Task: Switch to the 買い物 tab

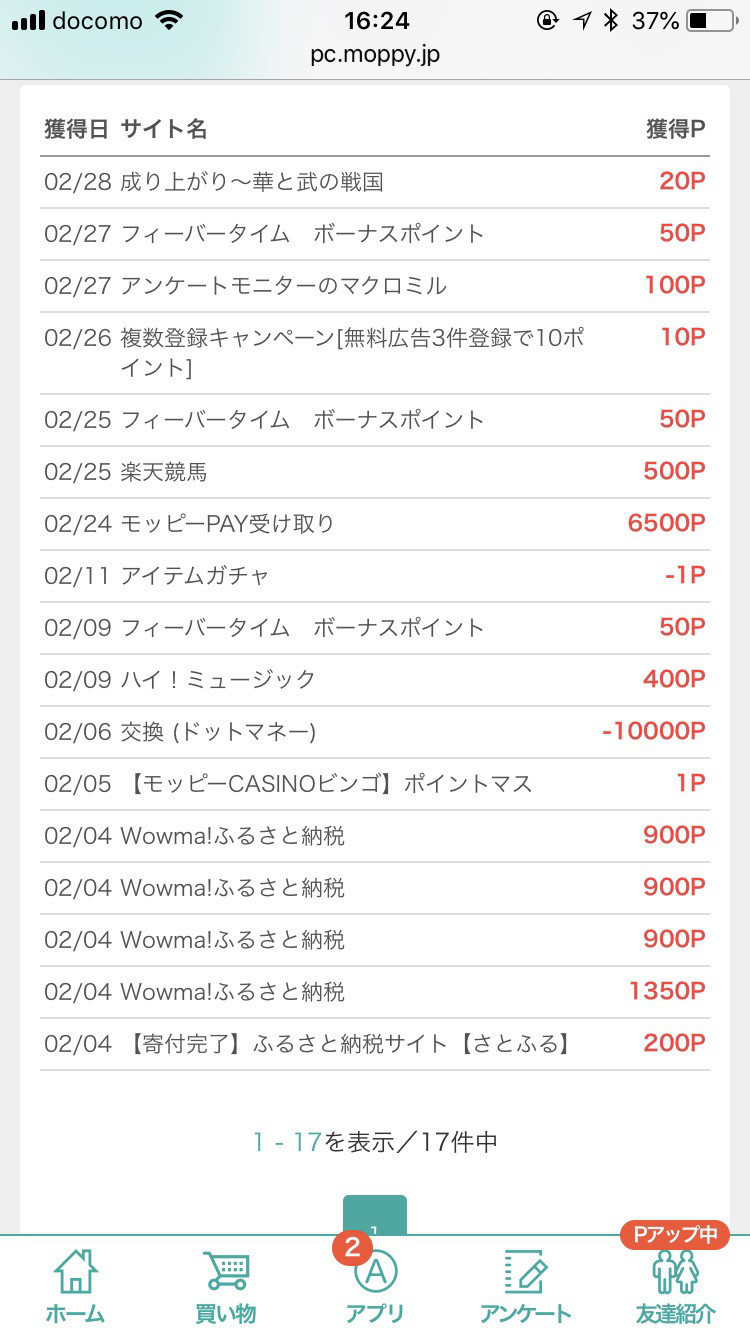Action: point(225,1286)
